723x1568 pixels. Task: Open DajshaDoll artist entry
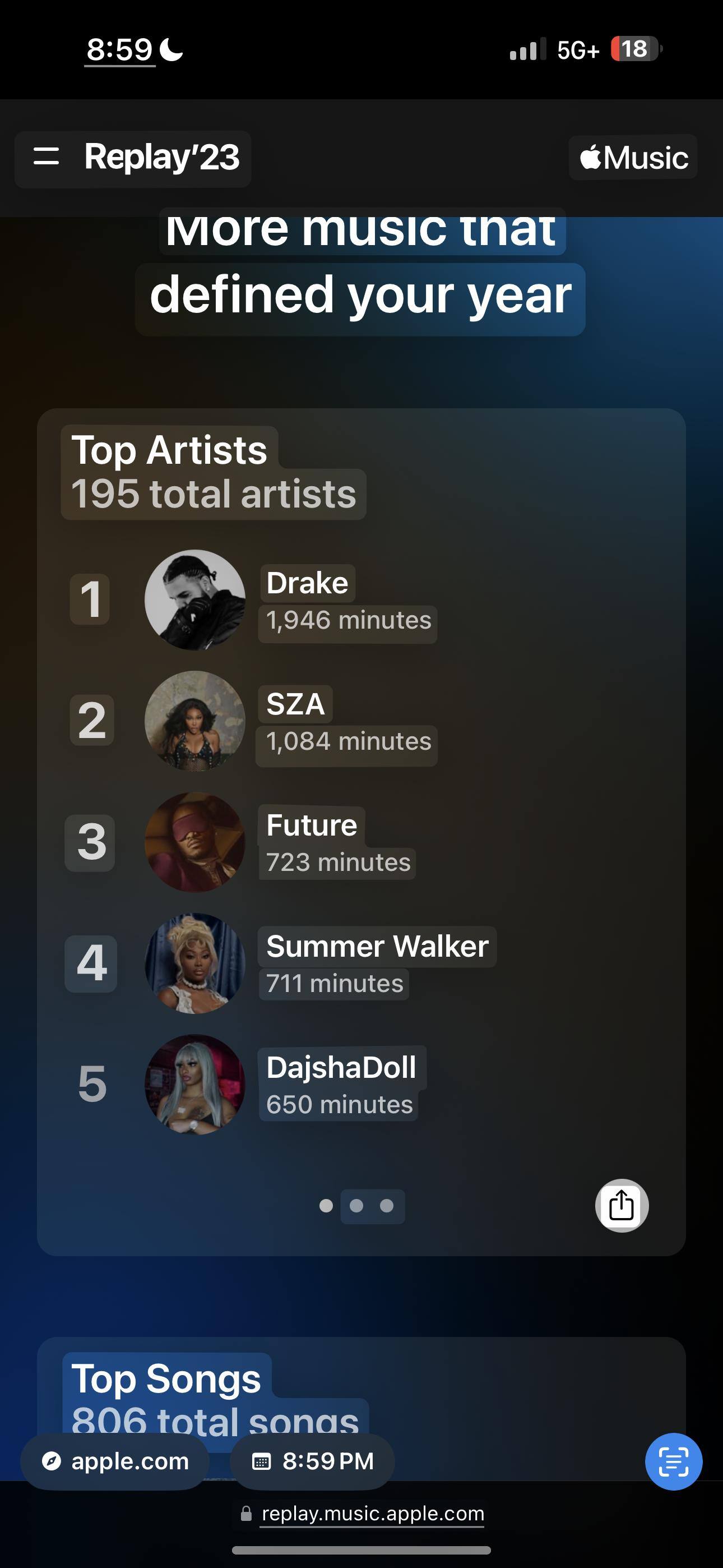(341, 1084)
